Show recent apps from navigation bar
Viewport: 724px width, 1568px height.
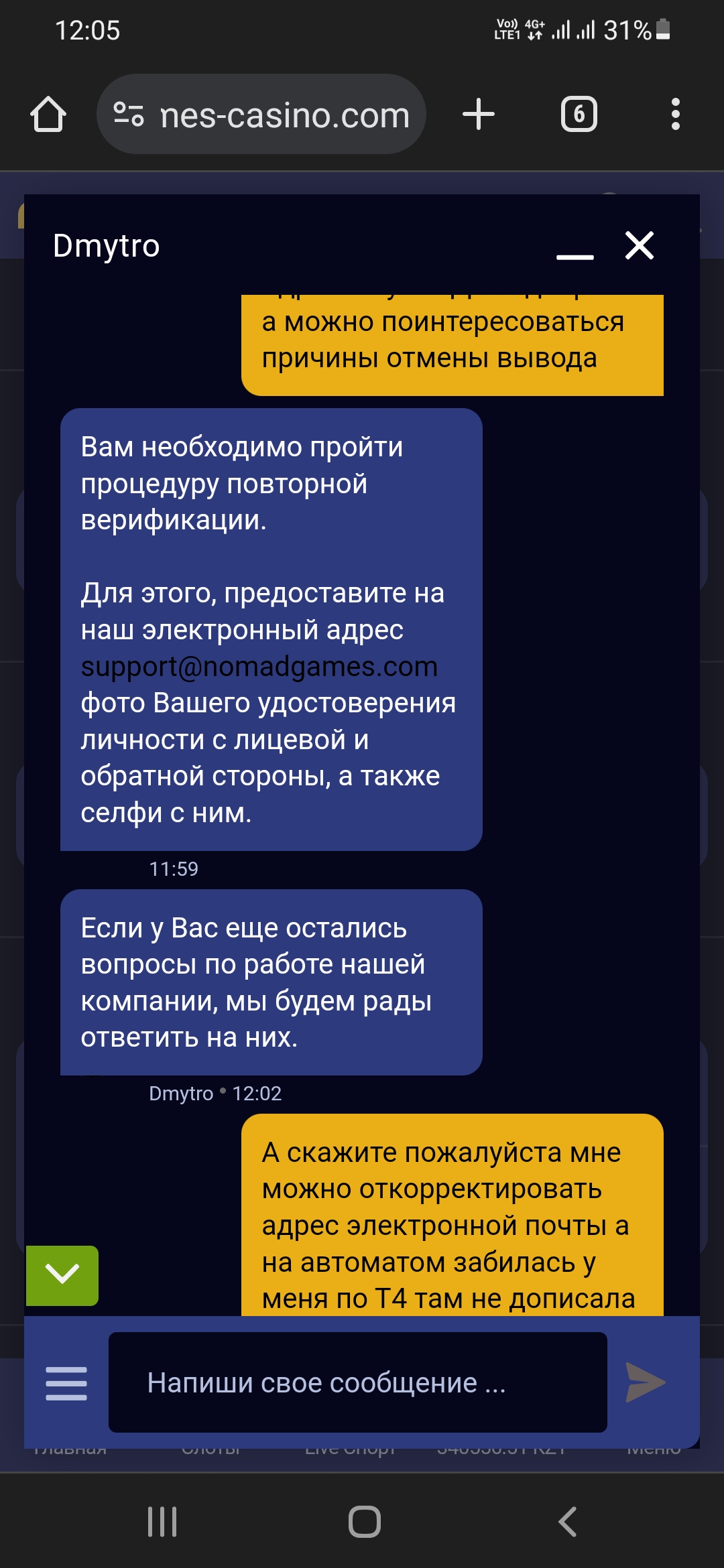tap(162, 1521)
